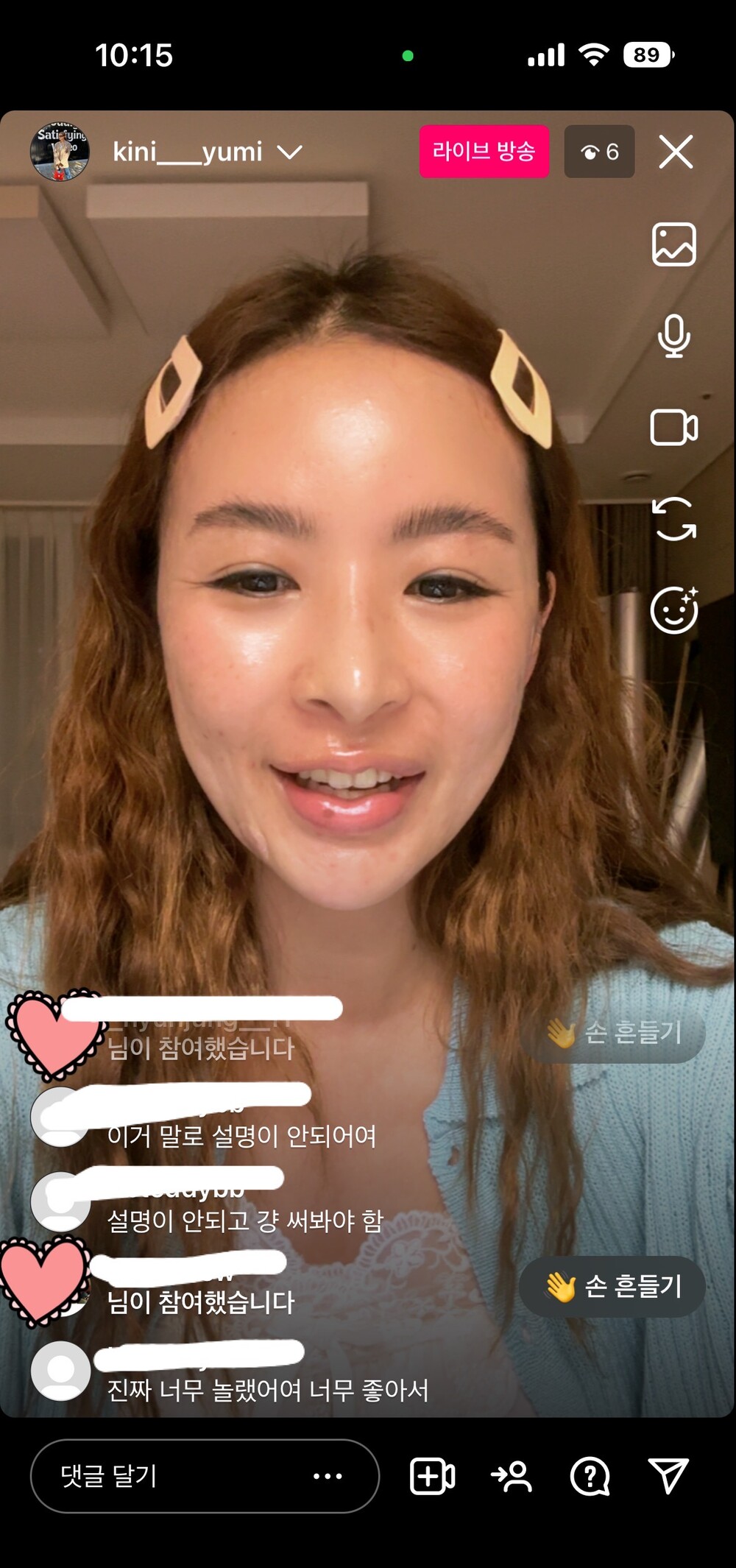Invite a guest to join live
Screen dimensions: 736x1568
click(512, 1476)
